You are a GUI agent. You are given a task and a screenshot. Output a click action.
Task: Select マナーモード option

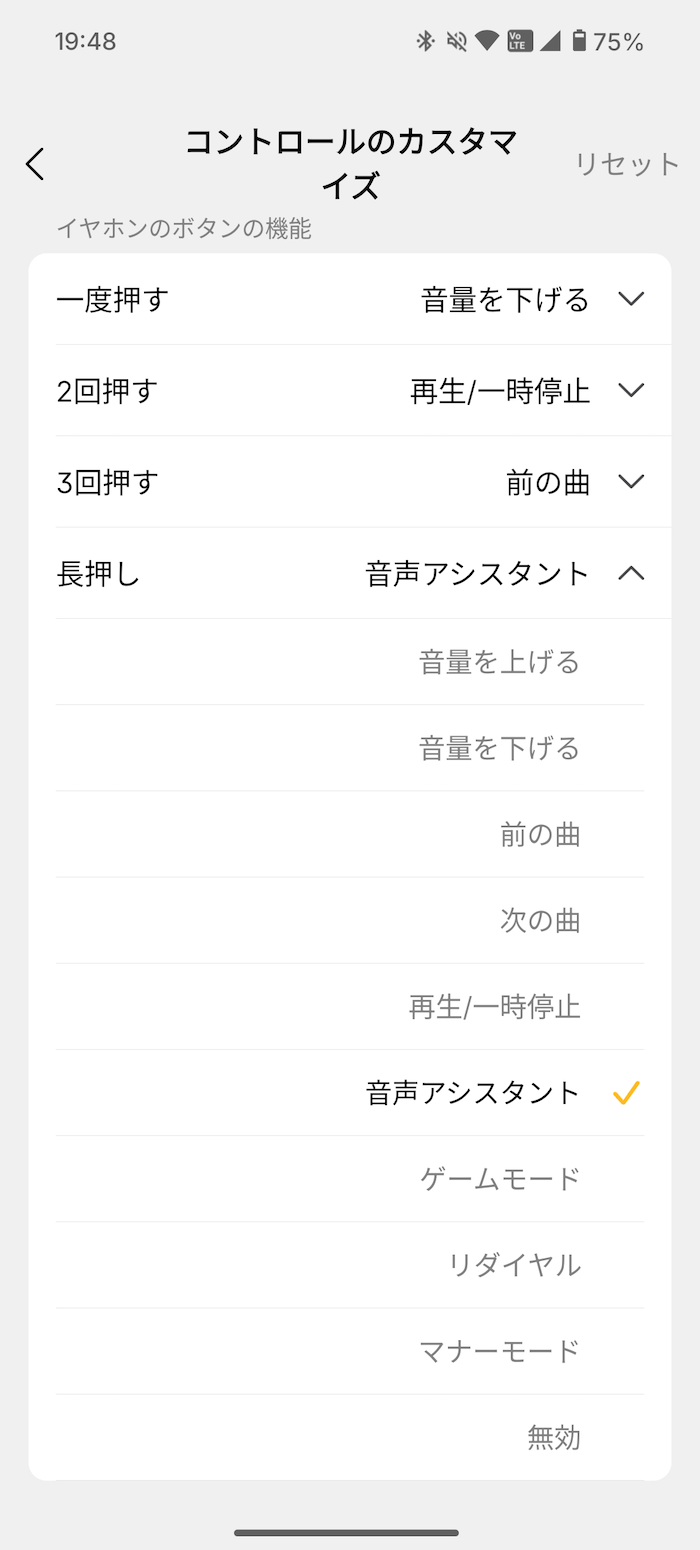tap(350, 1351)
